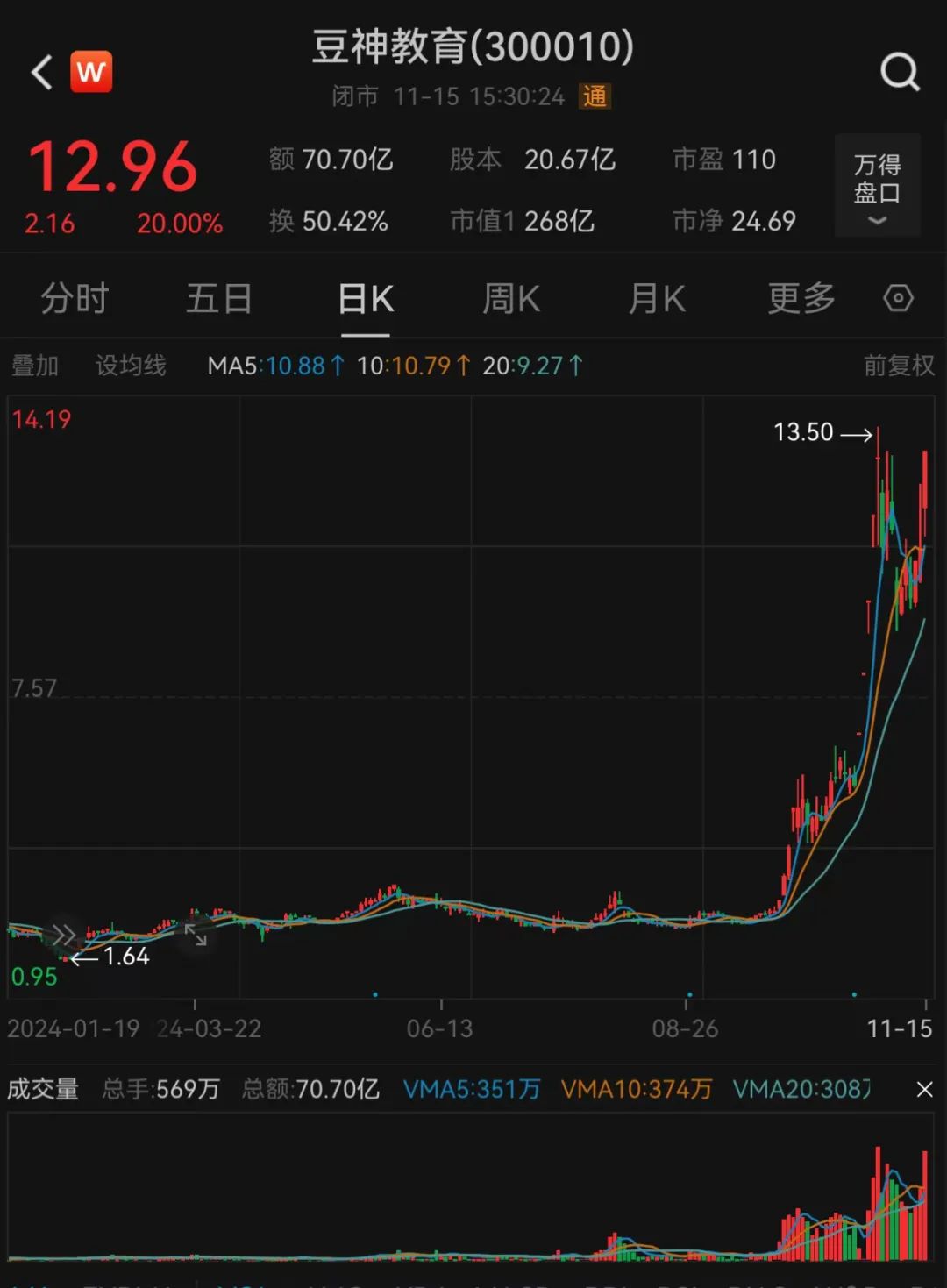Tap the "通" connect badge next to timestamp
The image size is (947, 1288).
click(x=595, y=97)
